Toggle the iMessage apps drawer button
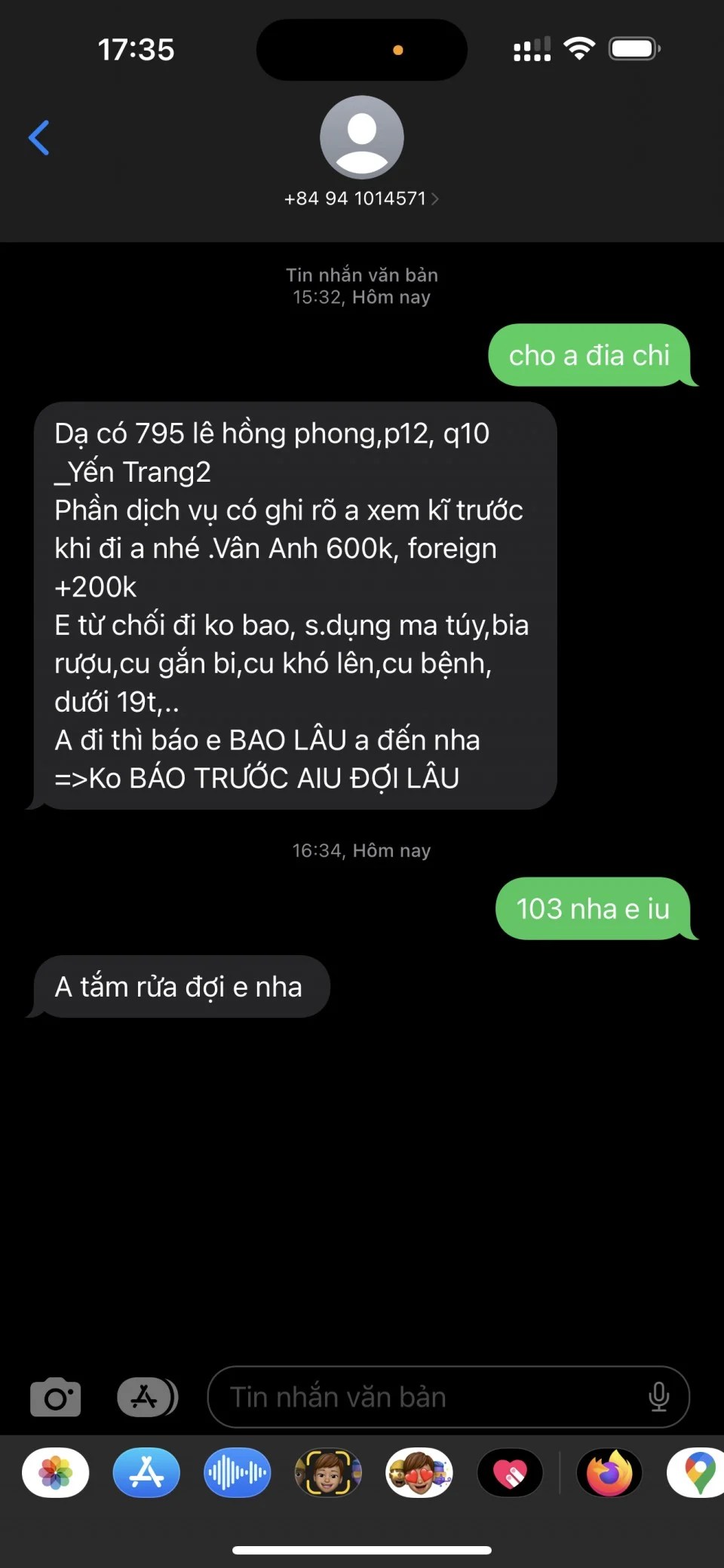Screen dimensions: 724x1568 [147, 1397]
